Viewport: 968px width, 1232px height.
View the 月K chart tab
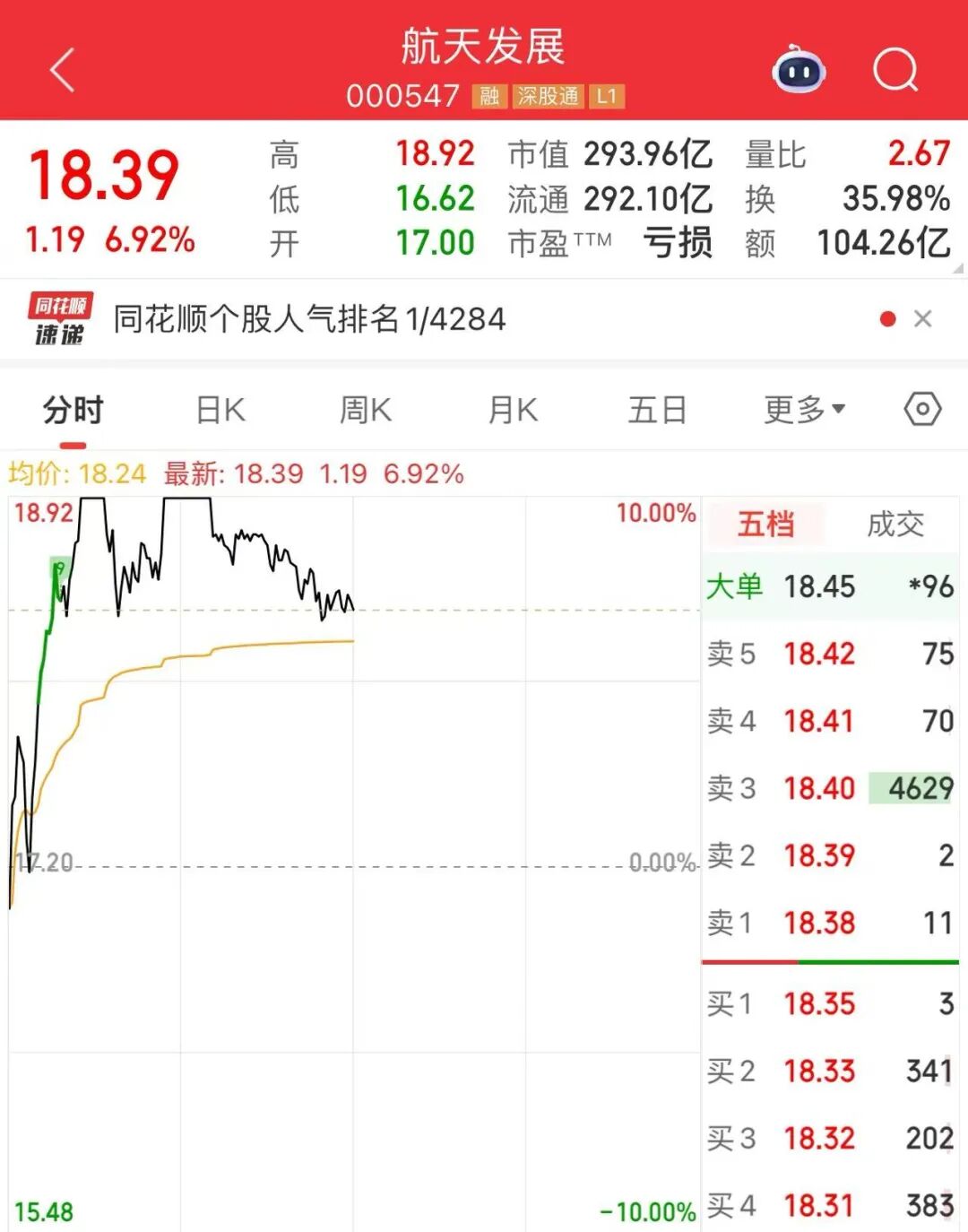(513, 411)
